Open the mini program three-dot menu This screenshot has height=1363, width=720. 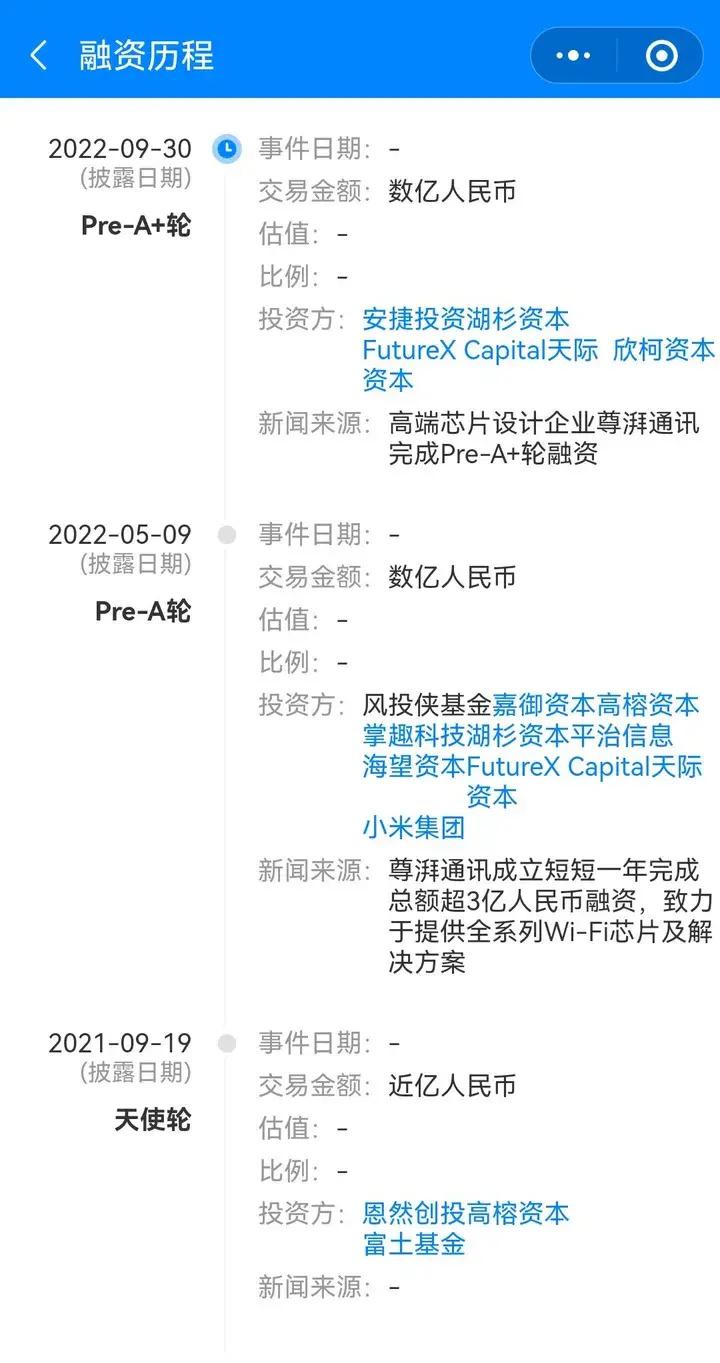pos(573,55)
